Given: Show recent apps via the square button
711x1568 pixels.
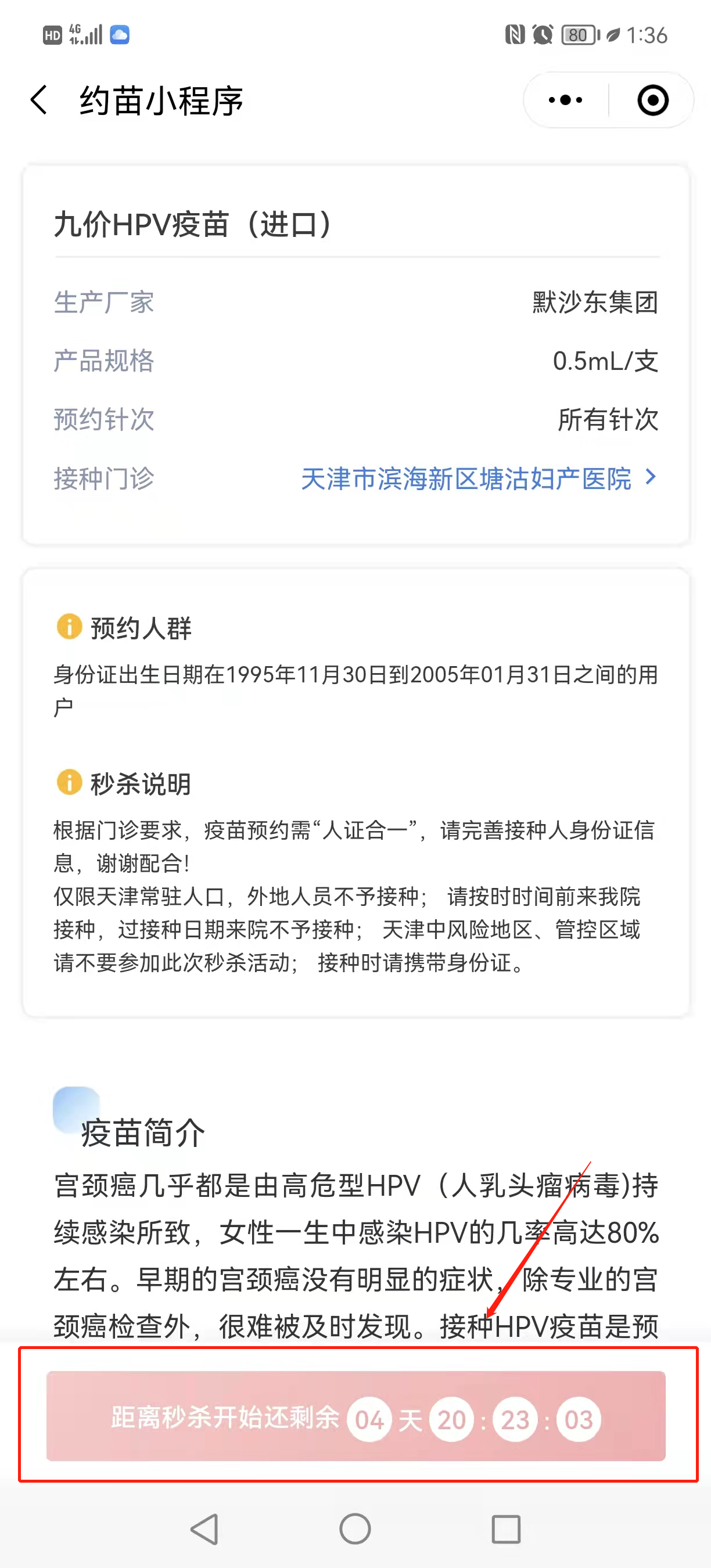Looking at the screenshot, I should pyautogui.click(x=506, y=1529).
